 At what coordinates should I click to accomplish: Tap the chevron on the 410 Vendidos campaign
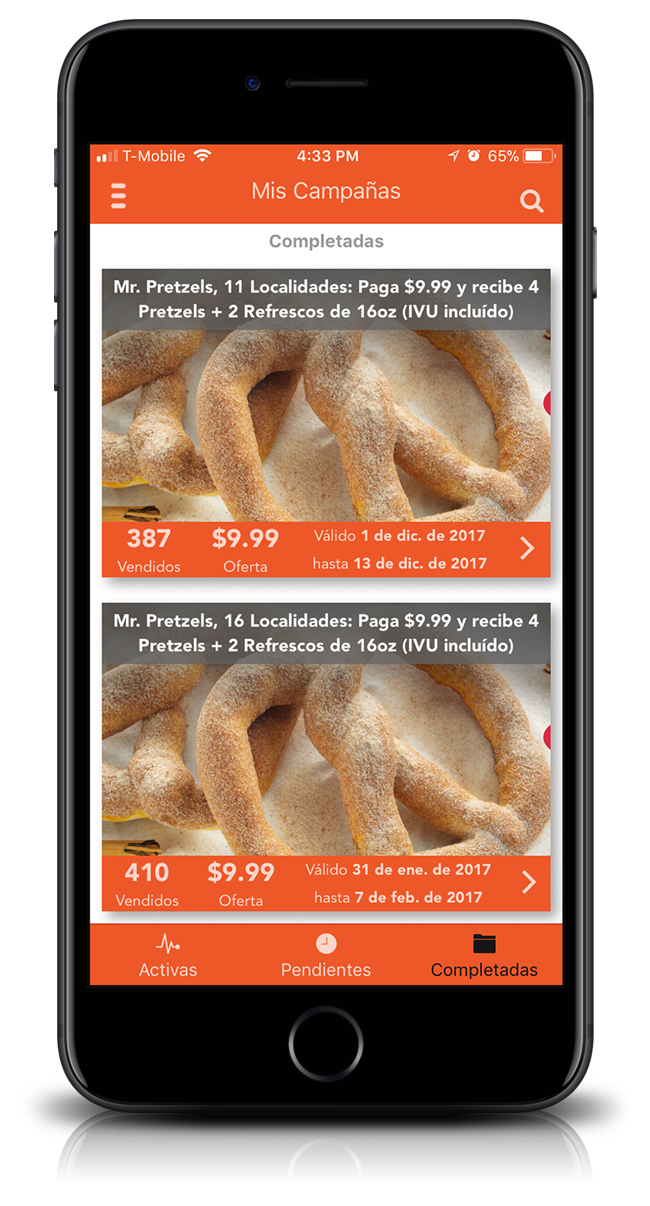(529, 882)
